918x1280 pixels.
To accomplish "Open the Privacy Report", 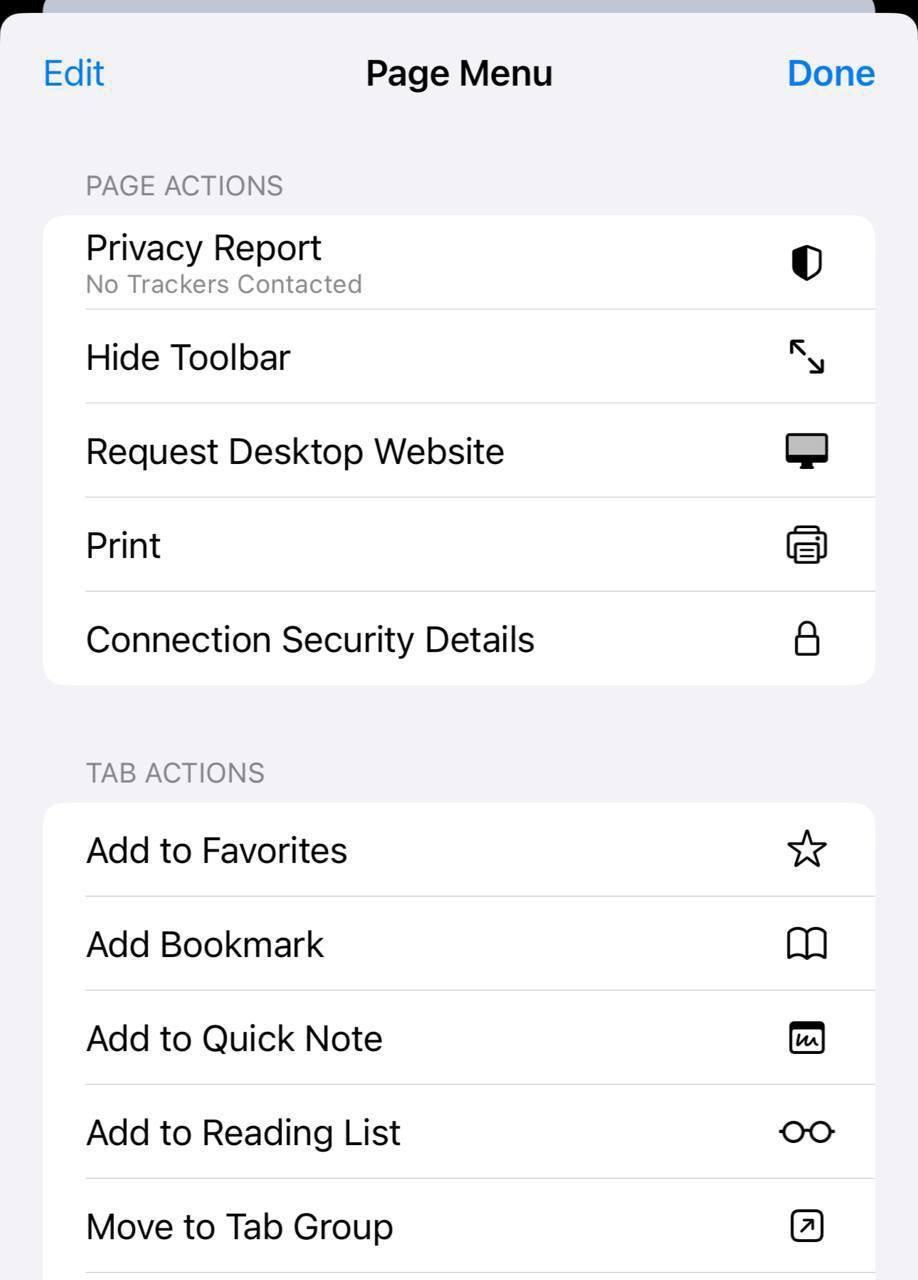I will click(x=458, y=263).
